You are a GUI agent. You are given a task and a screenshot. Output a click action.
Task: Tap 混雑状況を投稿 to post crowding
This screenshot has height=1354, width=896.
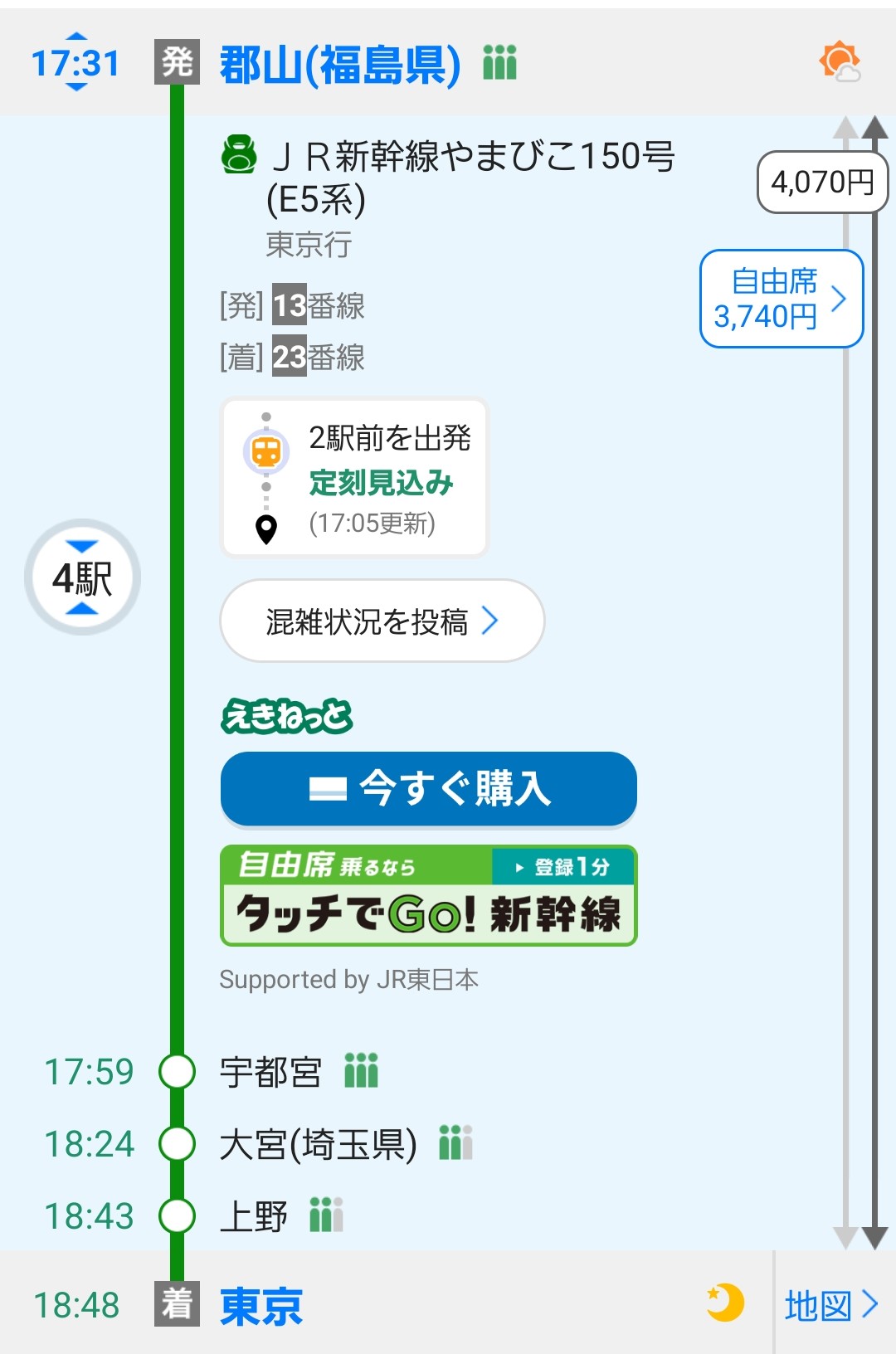382,621
